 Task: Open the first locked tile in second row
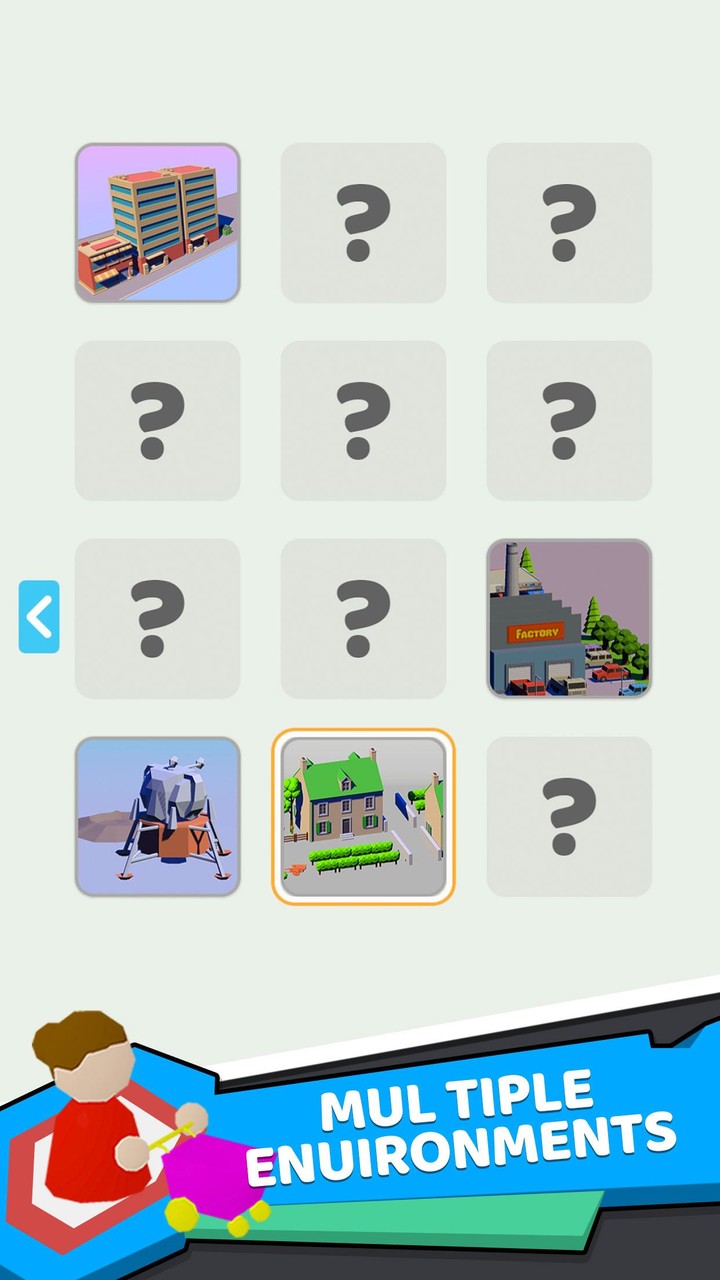pyautogui.click(x=158, y=420)
